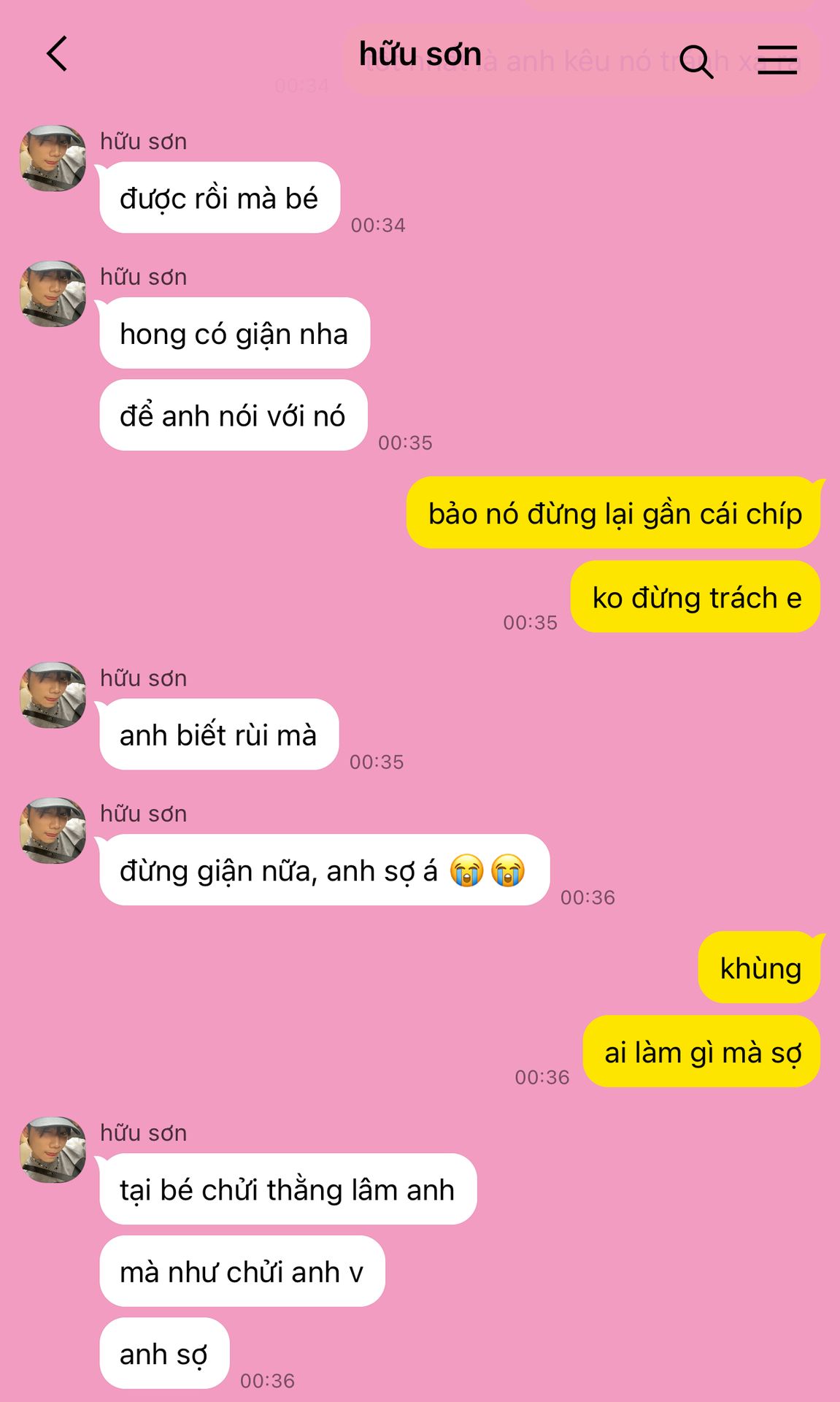Tap avatar next to "anh biết rùi mà"

click(x=53, y=695)
